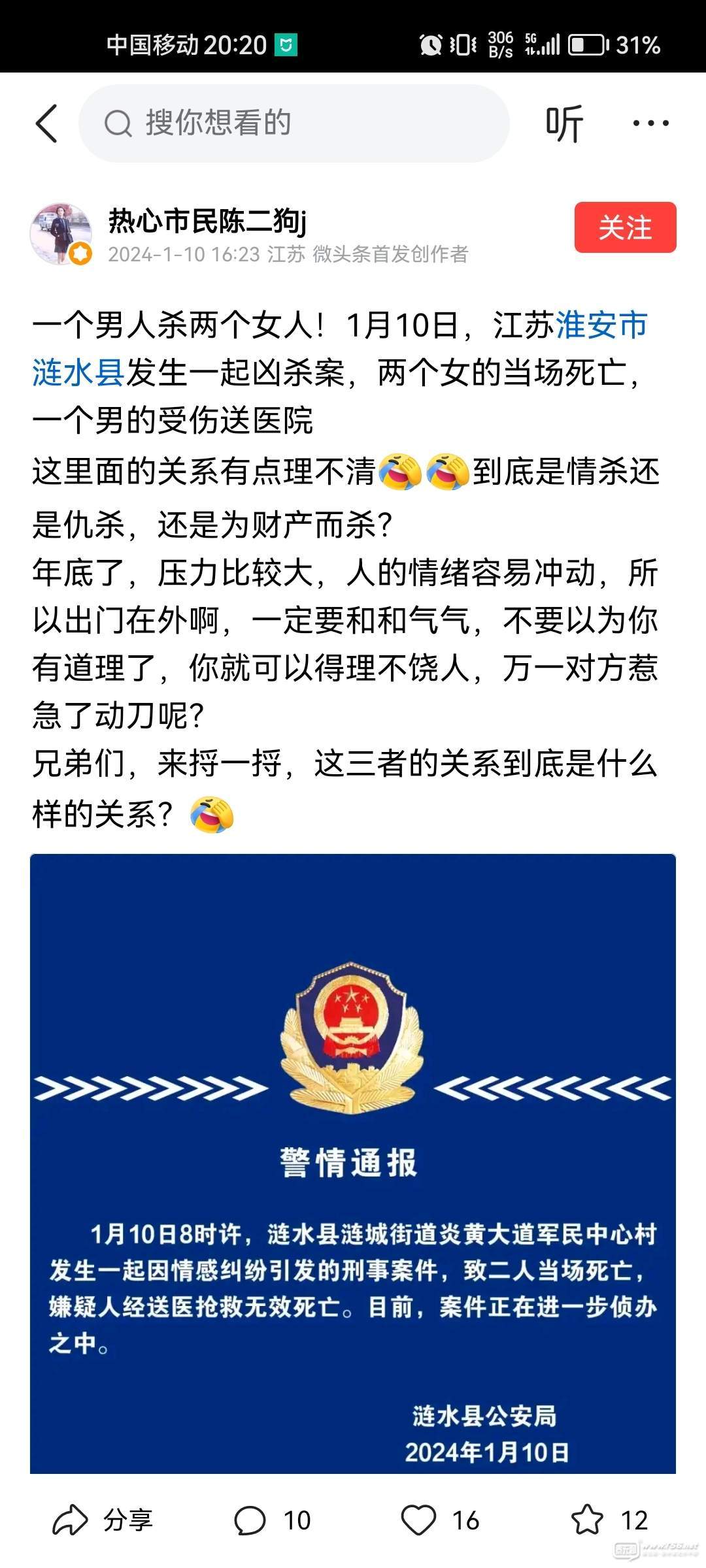
Task: Open the avatar of 热心市民陈二狗j
Action: [61, 234]
